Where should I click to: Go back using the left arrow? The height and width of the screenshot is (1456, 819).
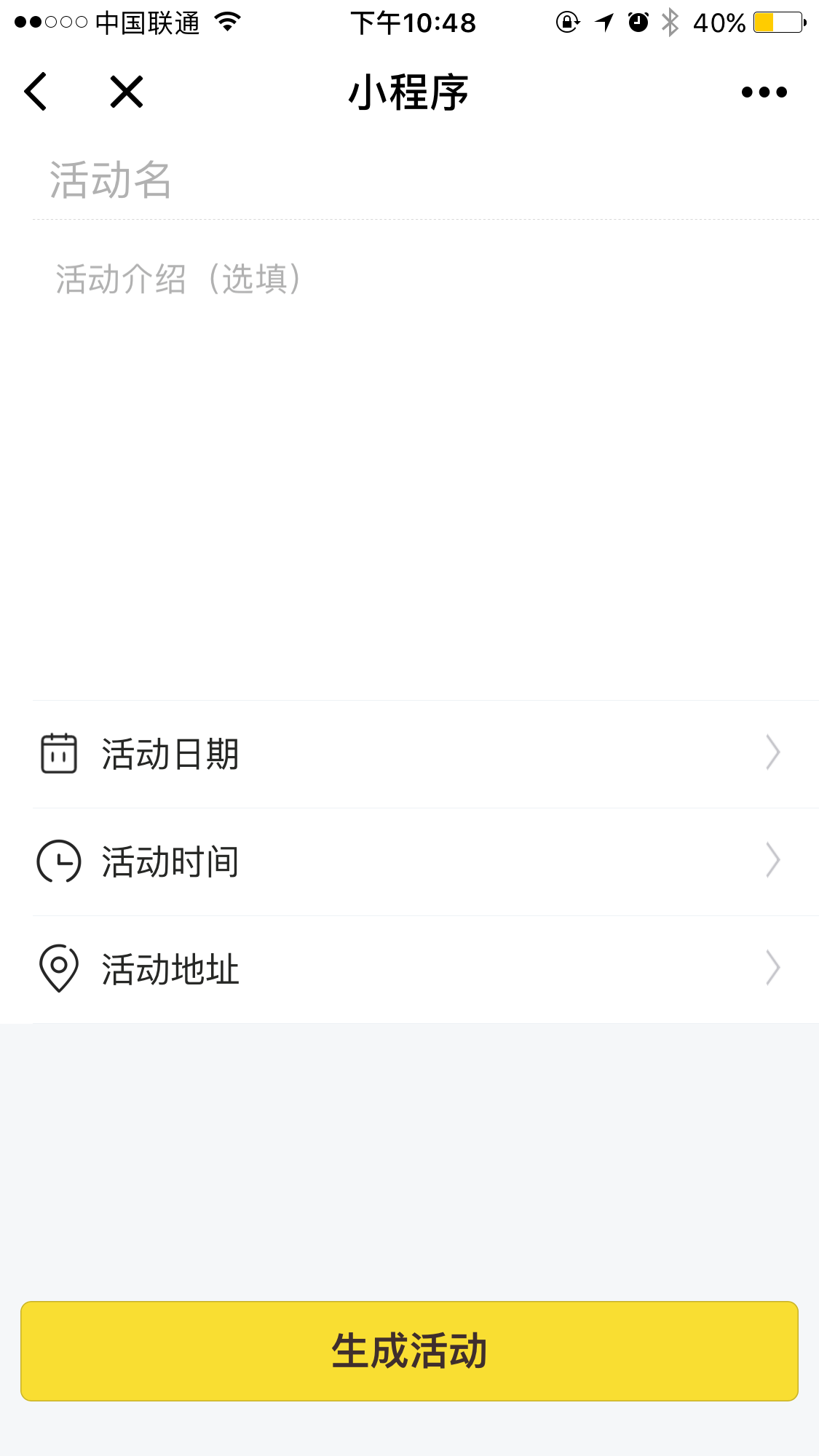[36, 92]
